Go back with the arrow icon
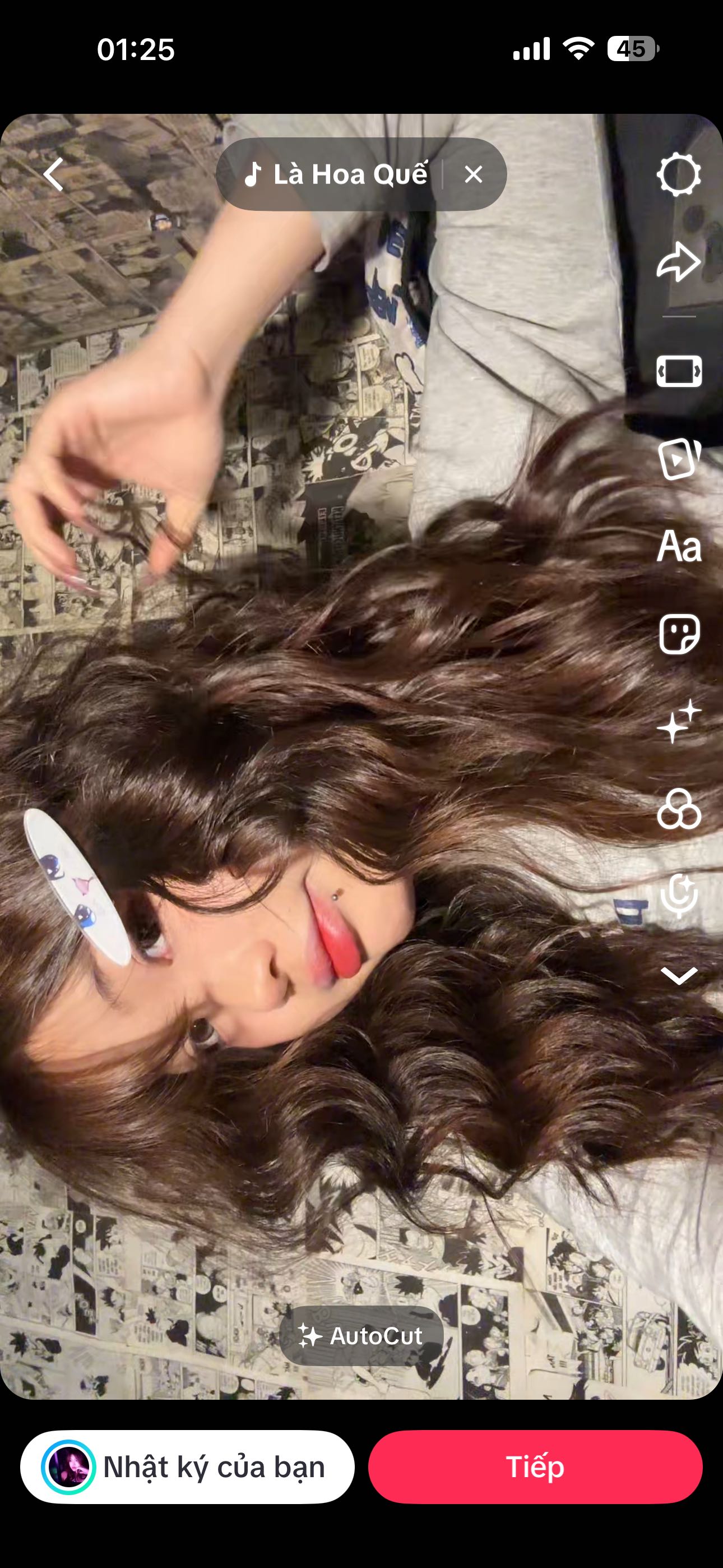The height and width of the screenshot is (1568, 723). (x=54, y=175)
